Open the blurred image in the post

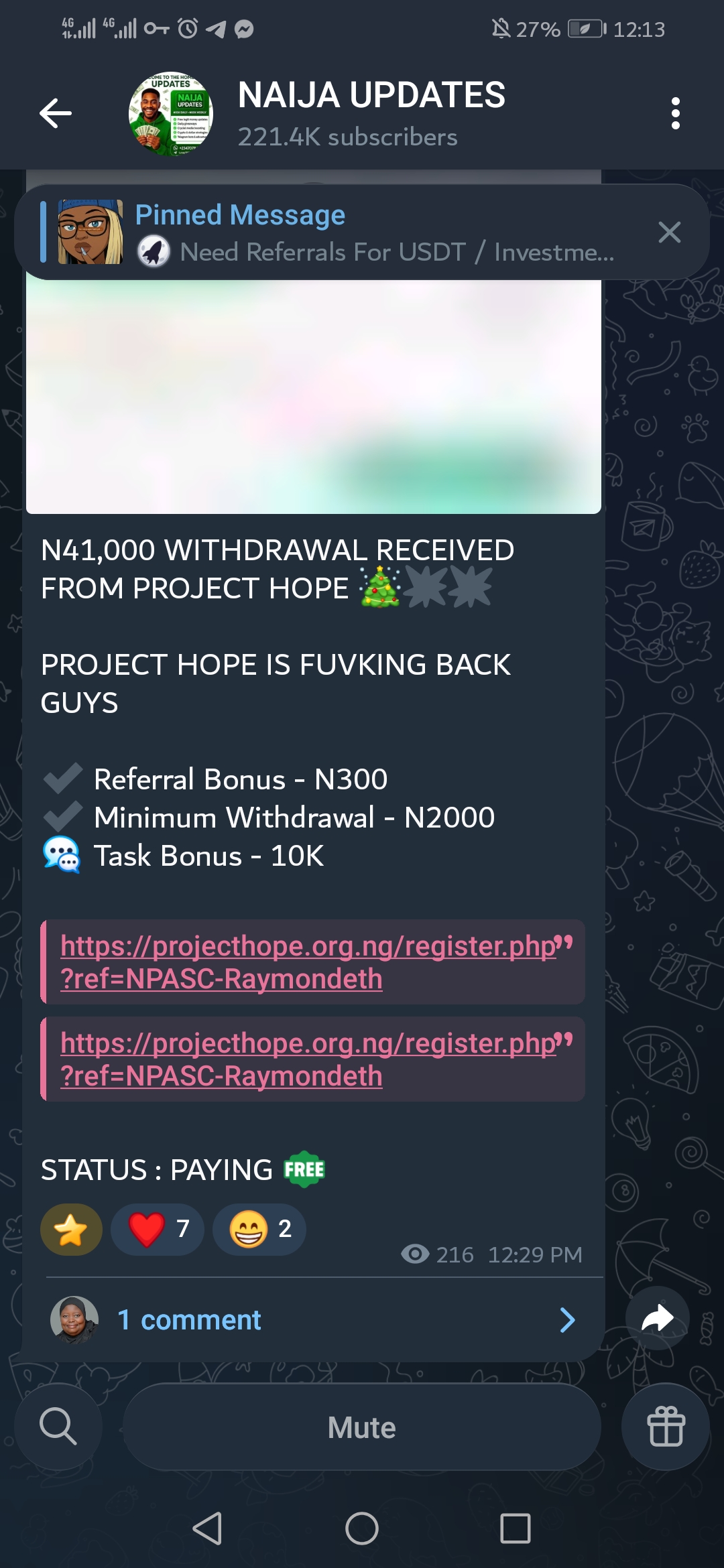point(313,397)
